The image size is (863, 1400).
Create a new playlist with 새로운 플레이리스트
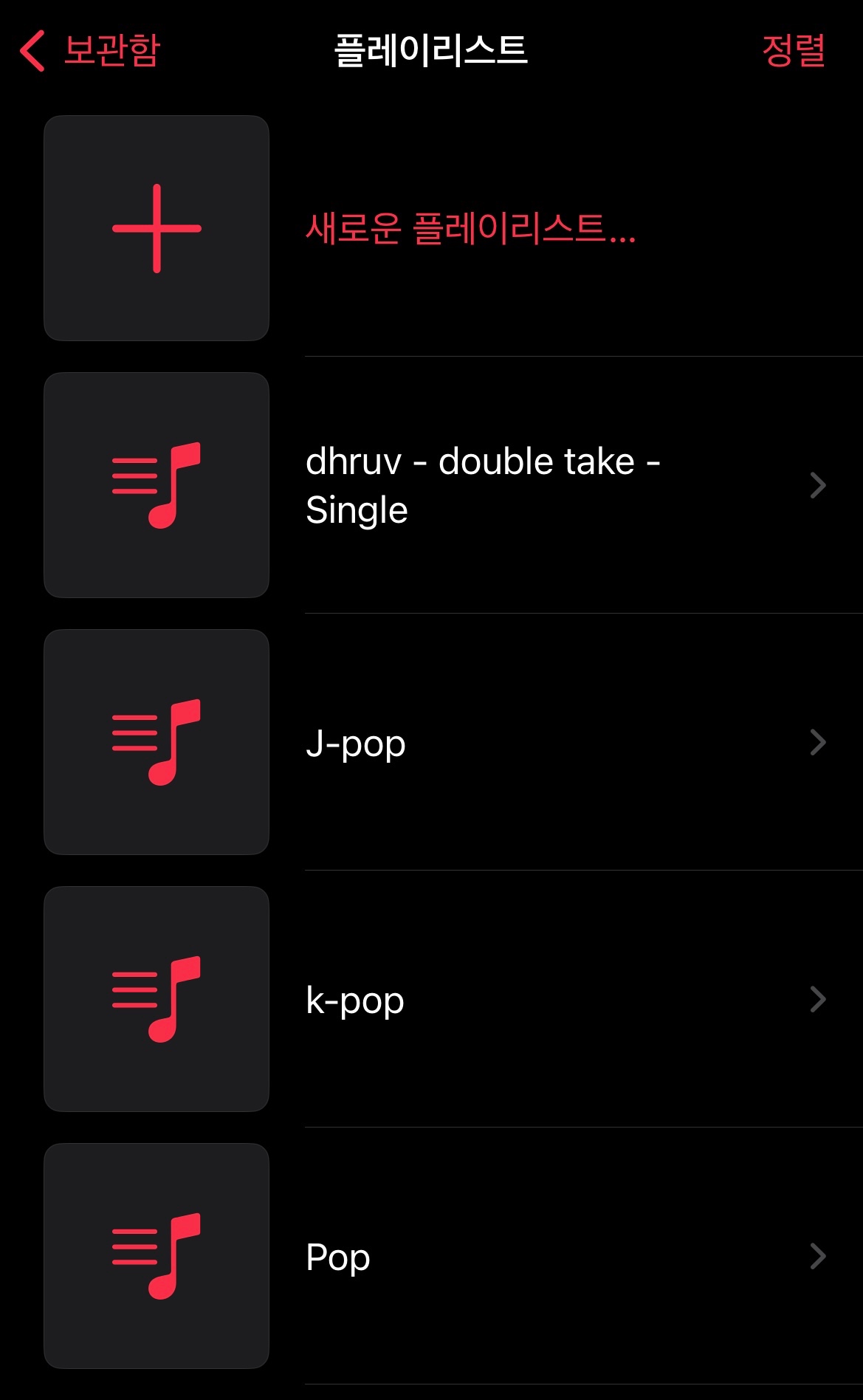[x=470, y=228]
